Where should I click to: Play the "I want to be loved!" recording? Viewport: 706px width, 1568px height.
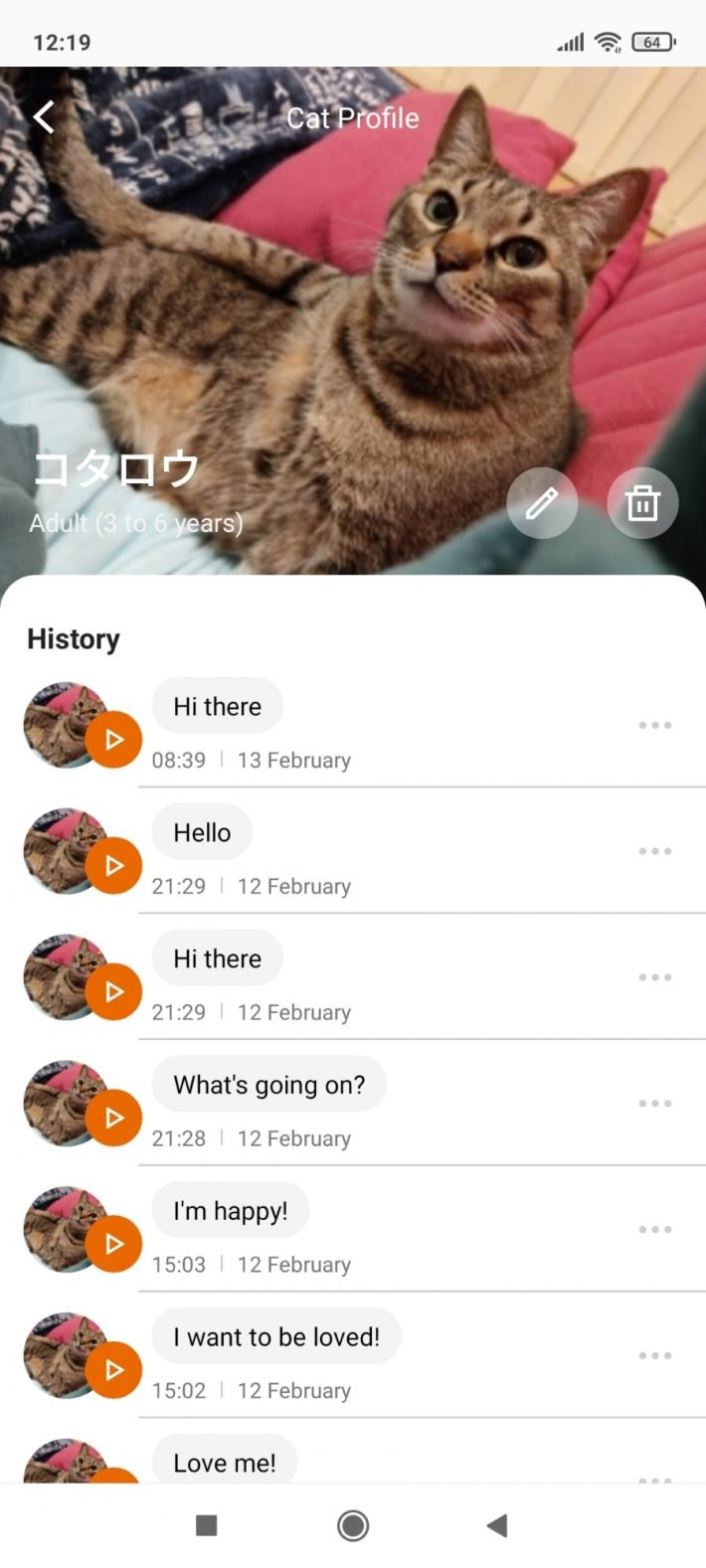pos(113,1371)
